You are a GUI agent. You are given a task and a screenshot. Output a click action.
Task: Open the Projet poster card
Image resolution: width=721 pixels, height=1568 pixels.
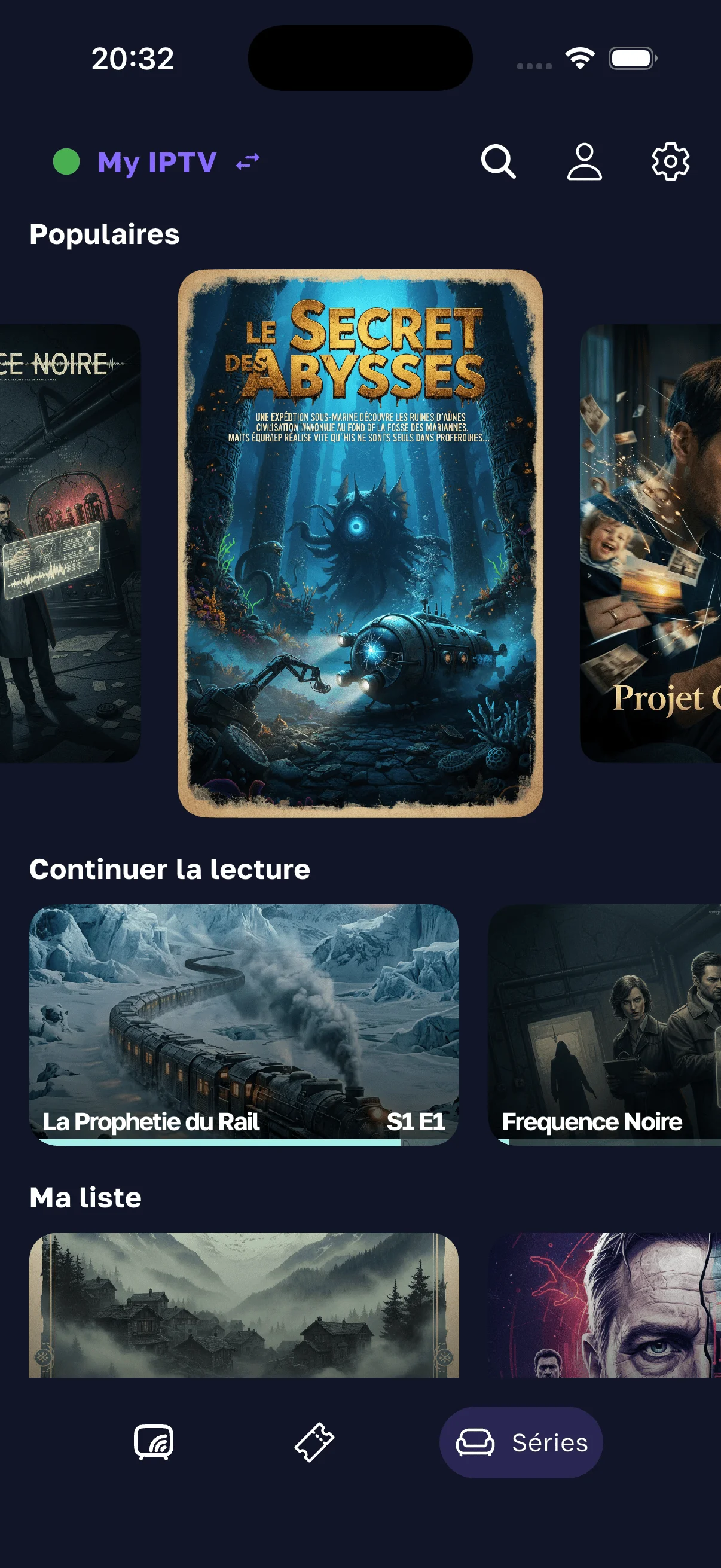[x=651, y=543]
